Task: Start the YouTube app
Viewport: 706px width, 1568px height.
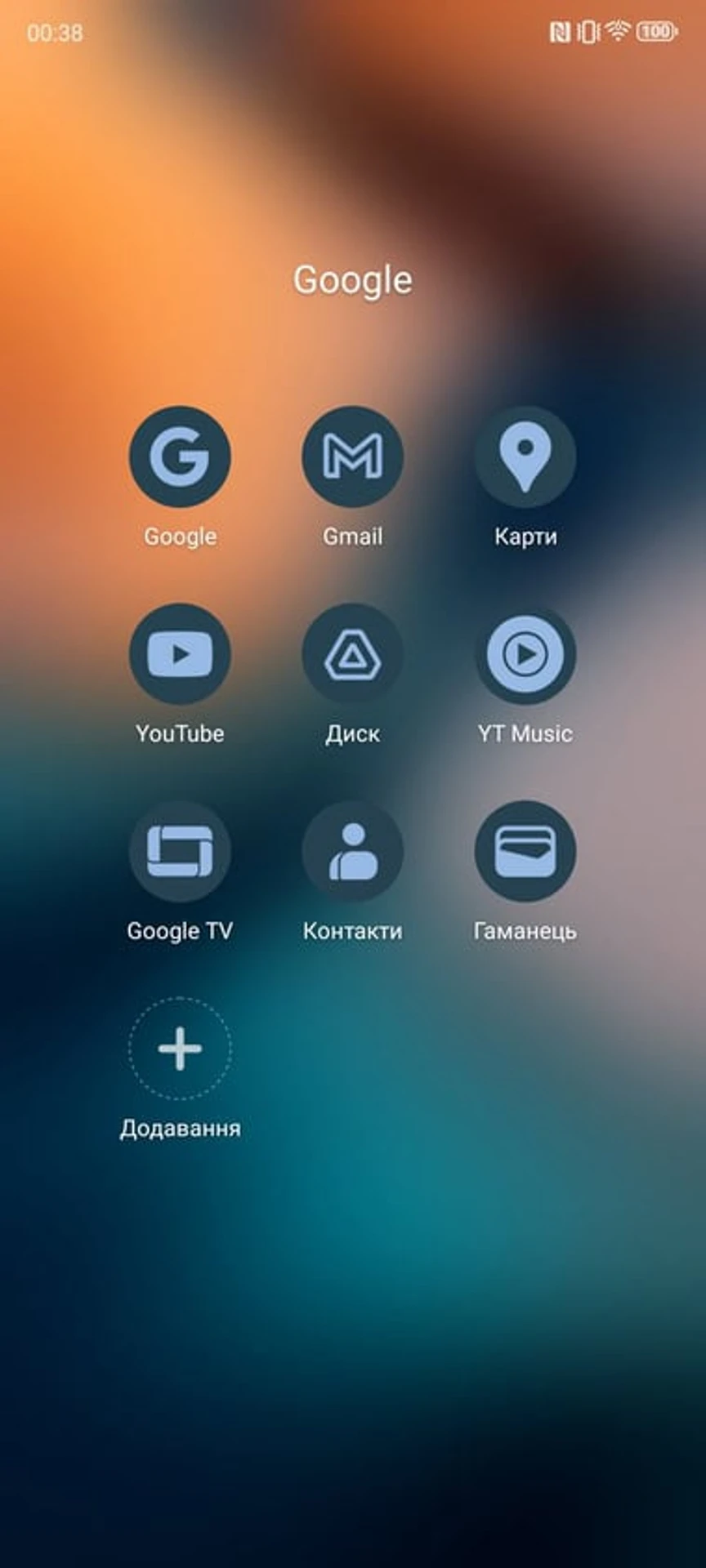Action: click(x=180, y=654)
